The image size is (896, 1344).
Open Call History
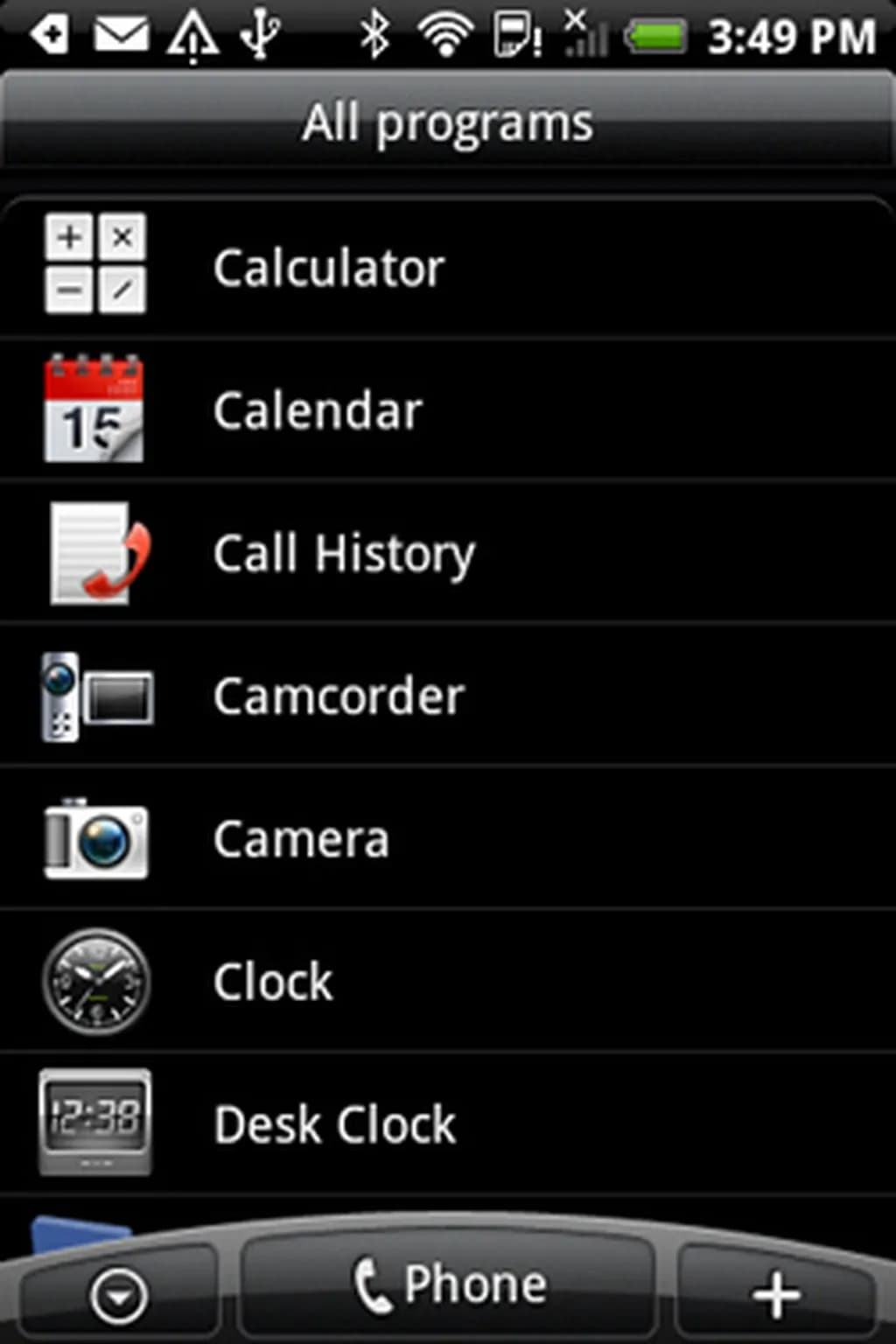click(x=344, y=553)
